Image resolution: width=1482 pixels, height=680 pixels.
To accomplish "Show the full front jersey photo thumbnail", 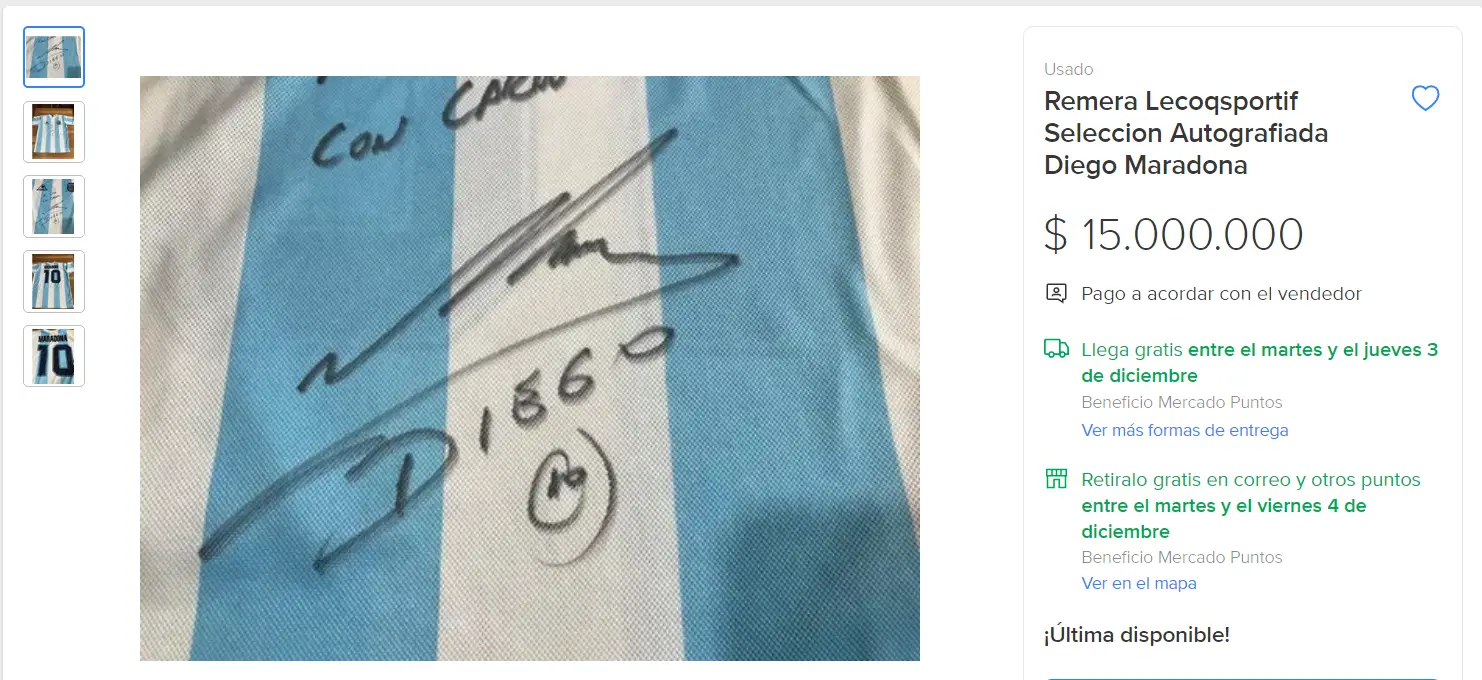I will point(54,132).
